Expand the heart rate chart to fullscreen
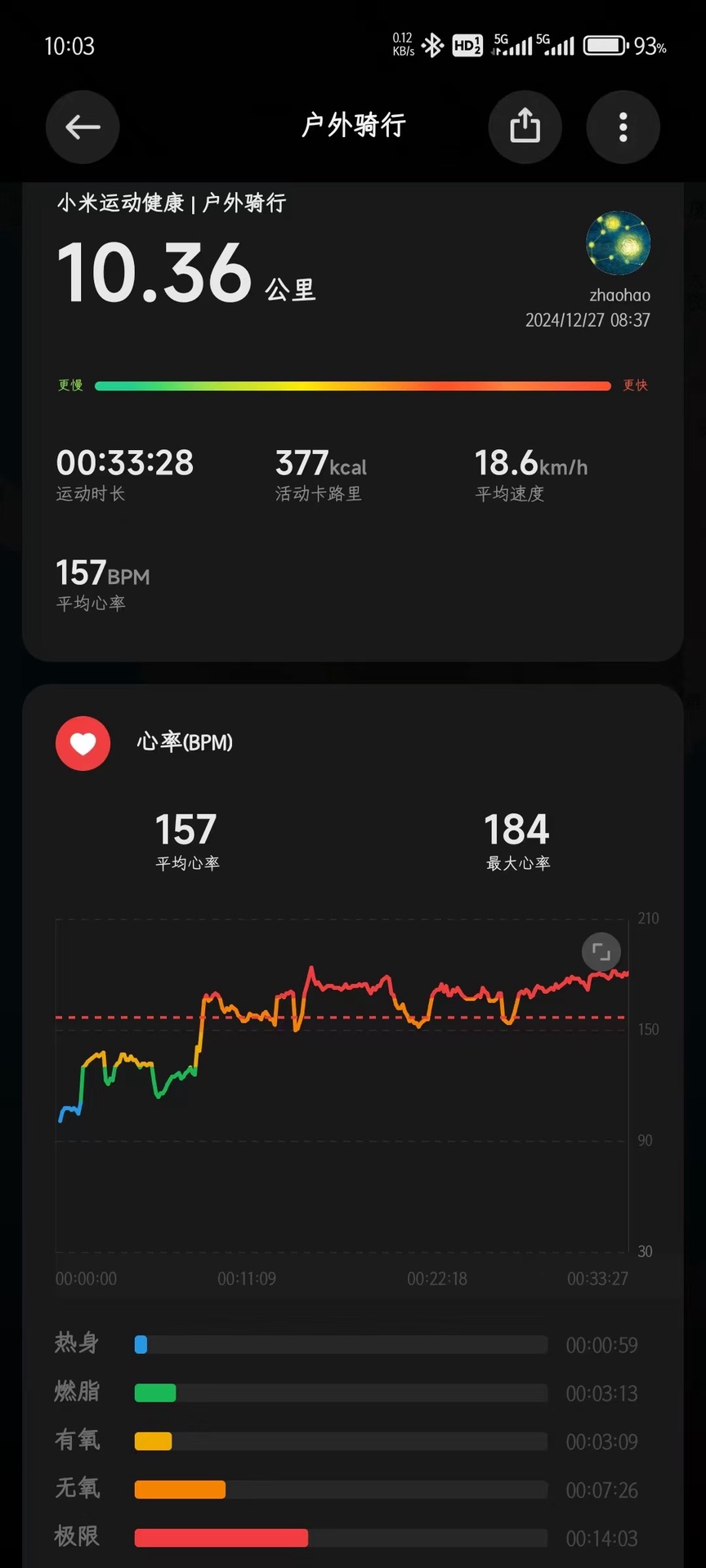Viewport: 706px width, 1568px height. click(601, 951)
